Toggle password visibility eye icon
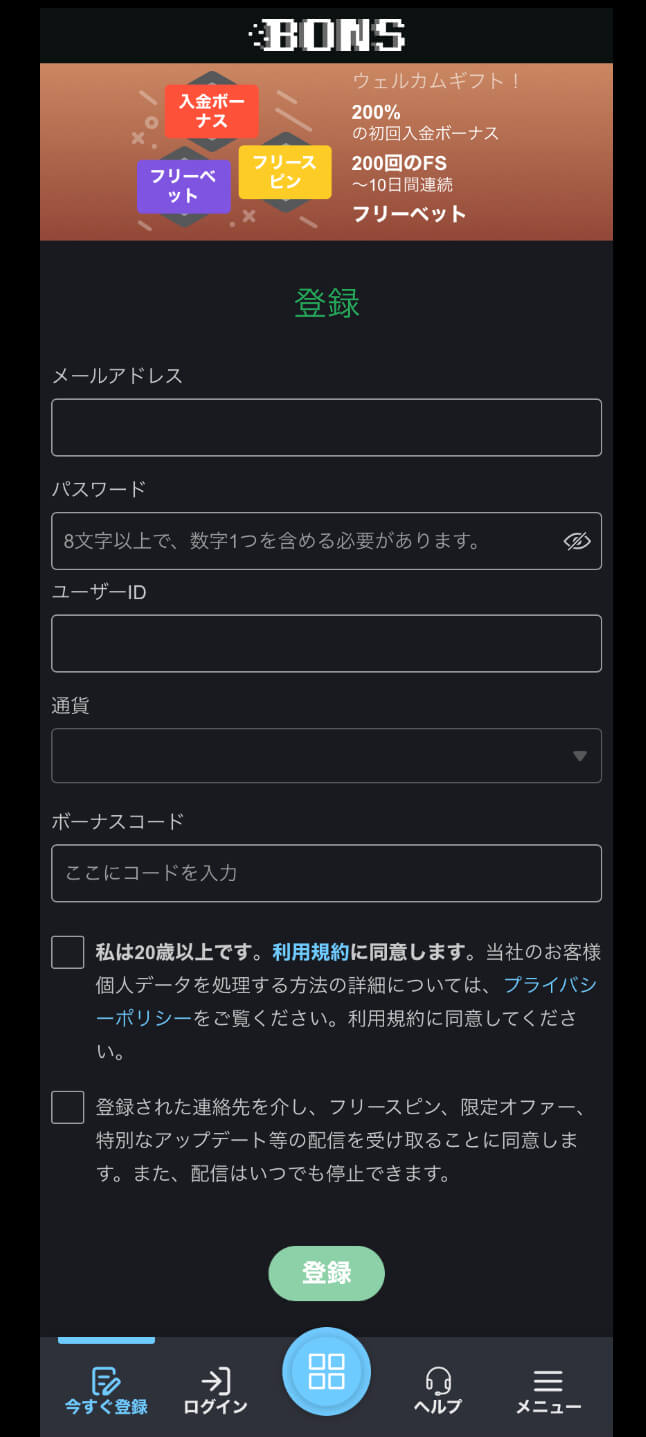Viewport: 646px width, 1437px height. pyautogui.click(x=577, y=541)
